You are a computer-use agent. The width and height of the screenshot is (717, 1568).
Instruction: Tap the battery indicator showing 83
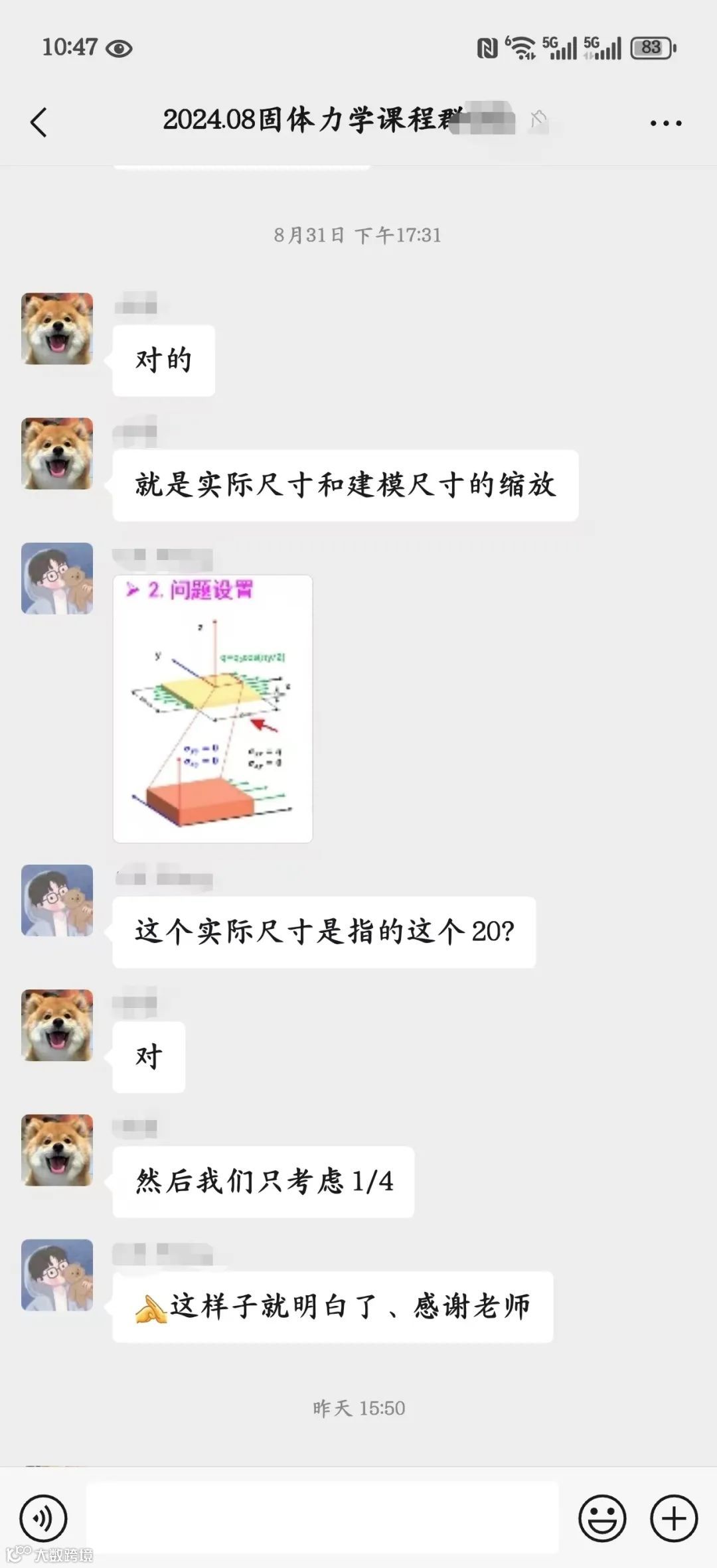pyautogui.click(x=651, y=48)
